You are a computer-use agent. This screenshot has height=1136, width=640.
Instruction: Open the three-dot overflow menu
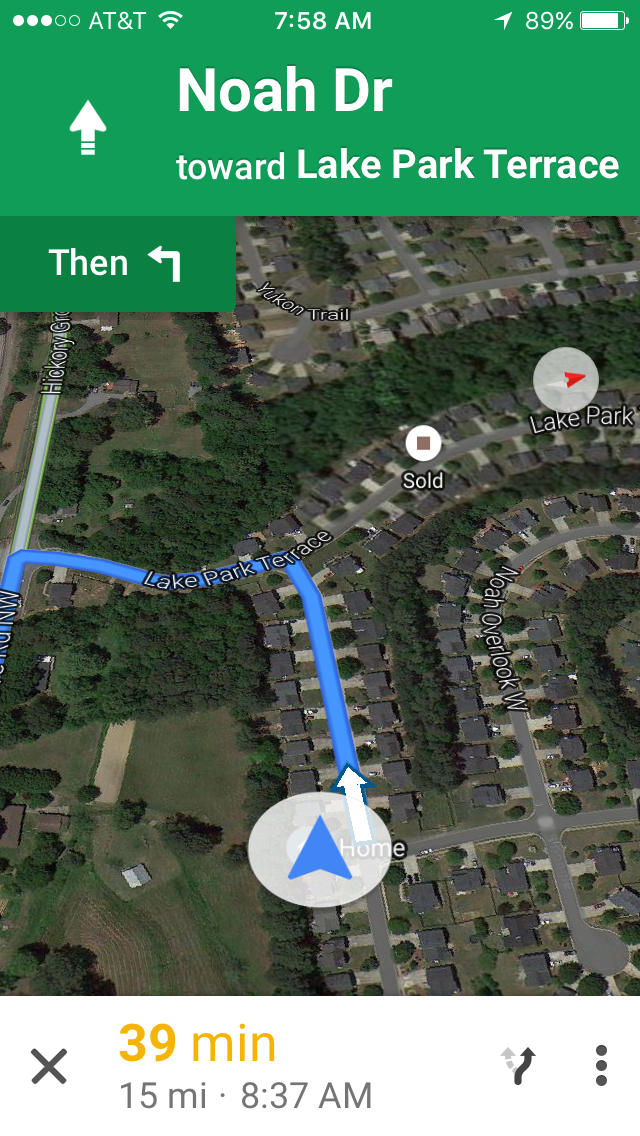pyautogui.click(x=601, y=1065)
